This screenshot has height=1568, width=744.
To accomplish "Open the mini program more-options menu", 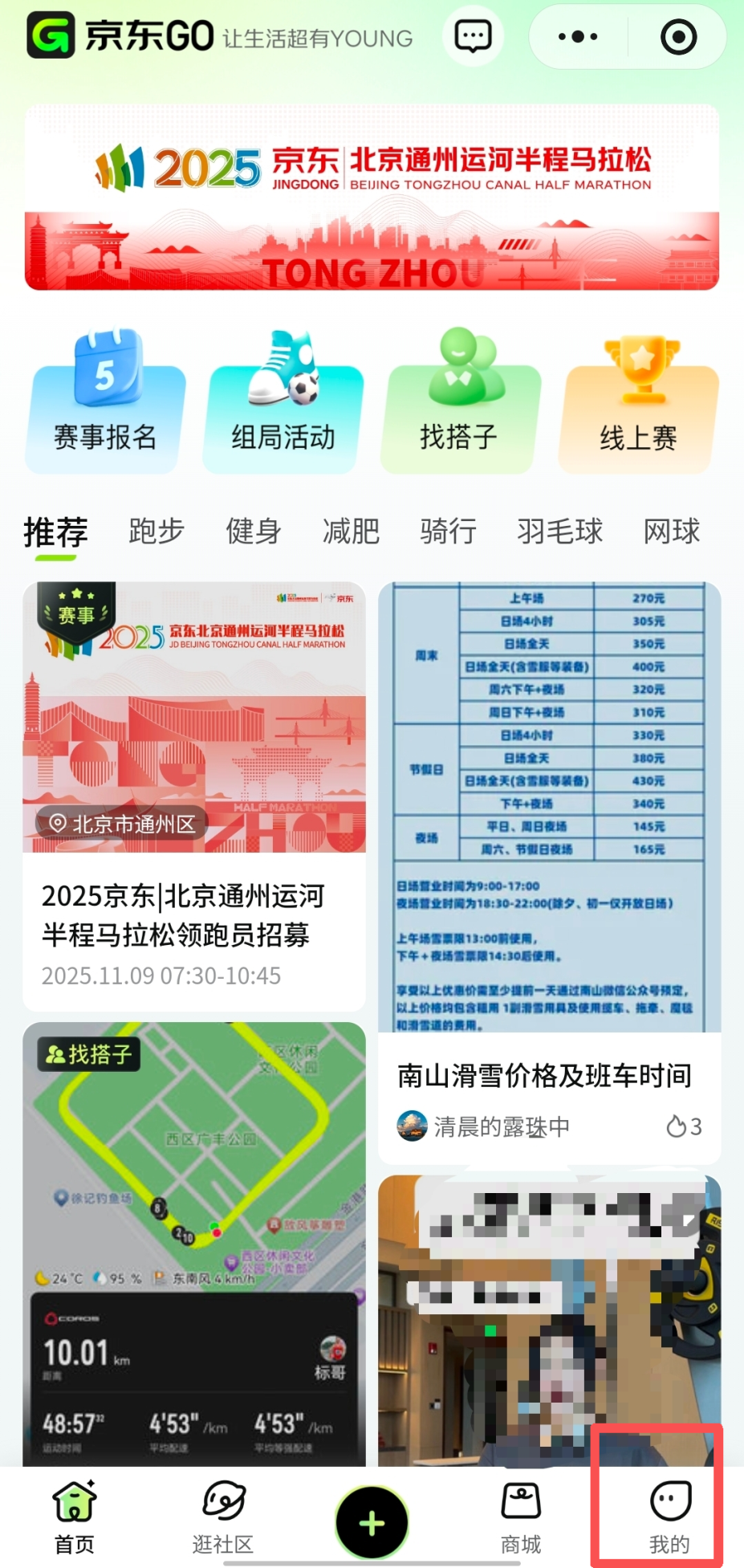I will (x=578, y=37).
